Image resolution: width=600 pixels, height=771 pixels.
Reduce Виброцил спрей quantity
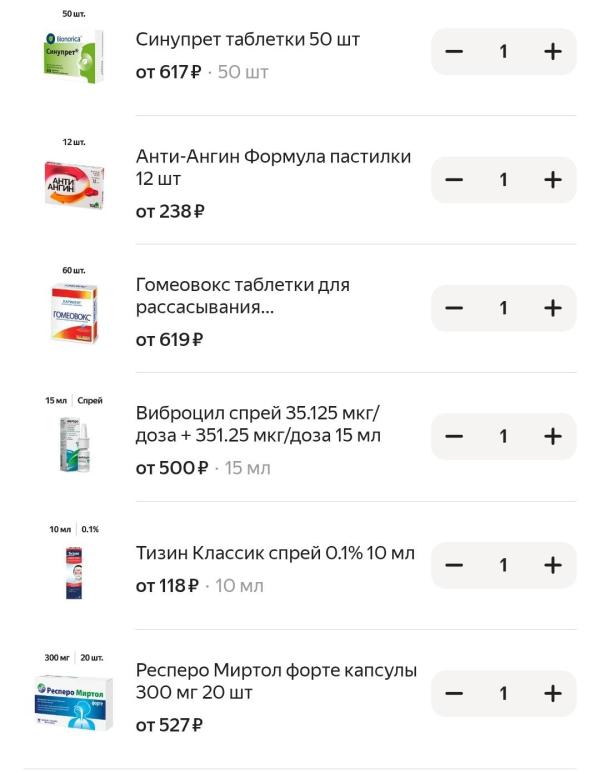(x=454, y=436)
